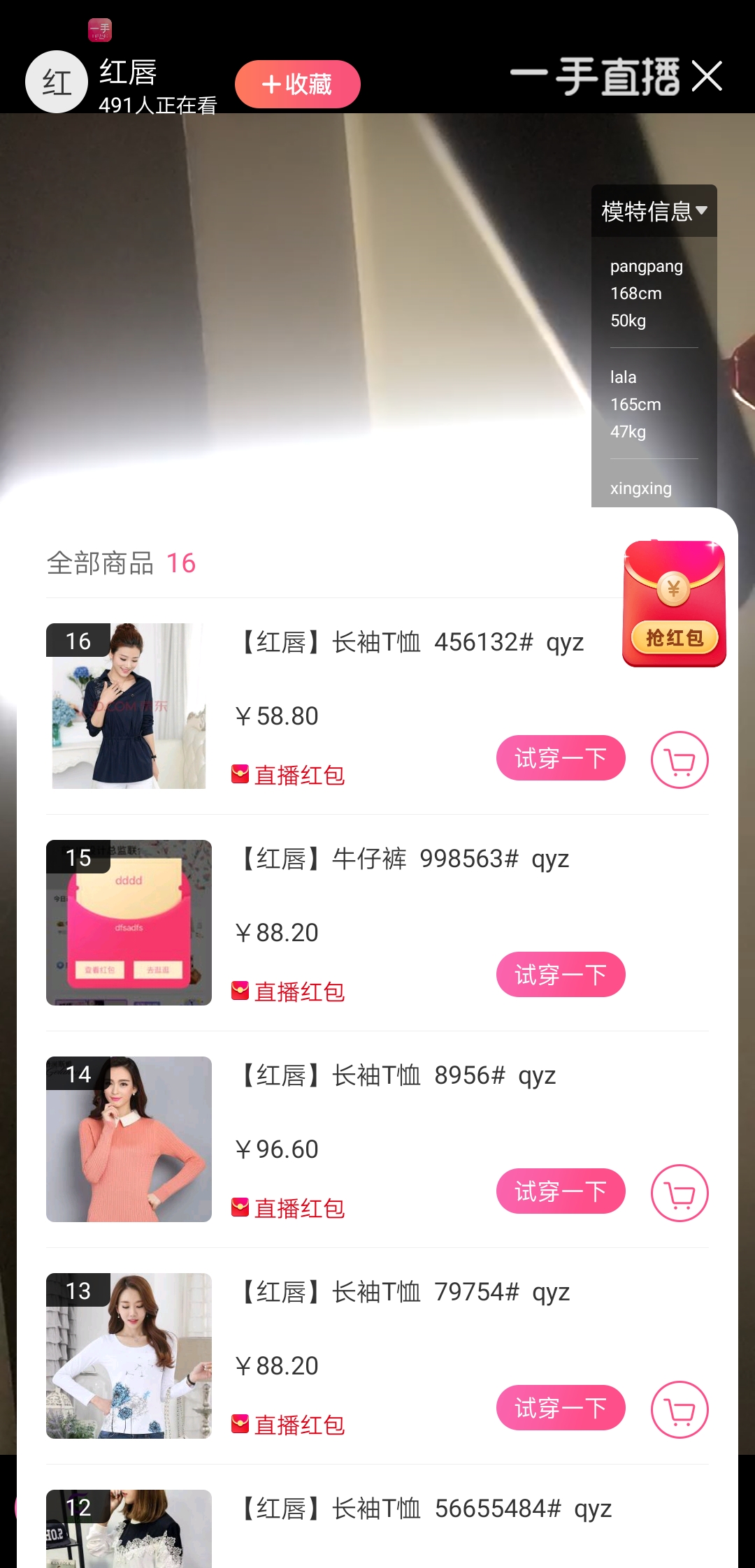Add item 8956# to cart
This screenshot has width=755, height=1568.
point(679,1193)
